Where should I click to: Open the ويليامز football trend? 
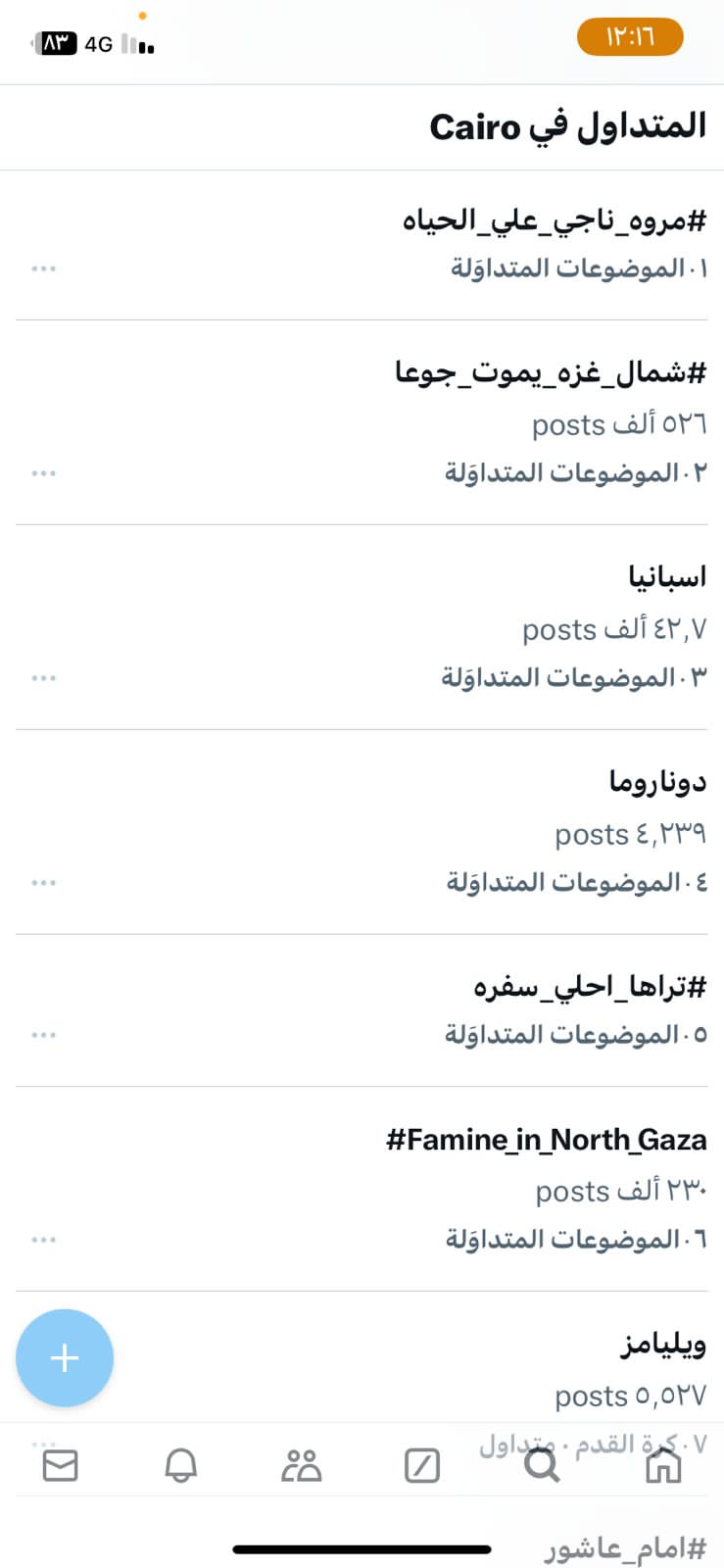tap(662, 1345)
